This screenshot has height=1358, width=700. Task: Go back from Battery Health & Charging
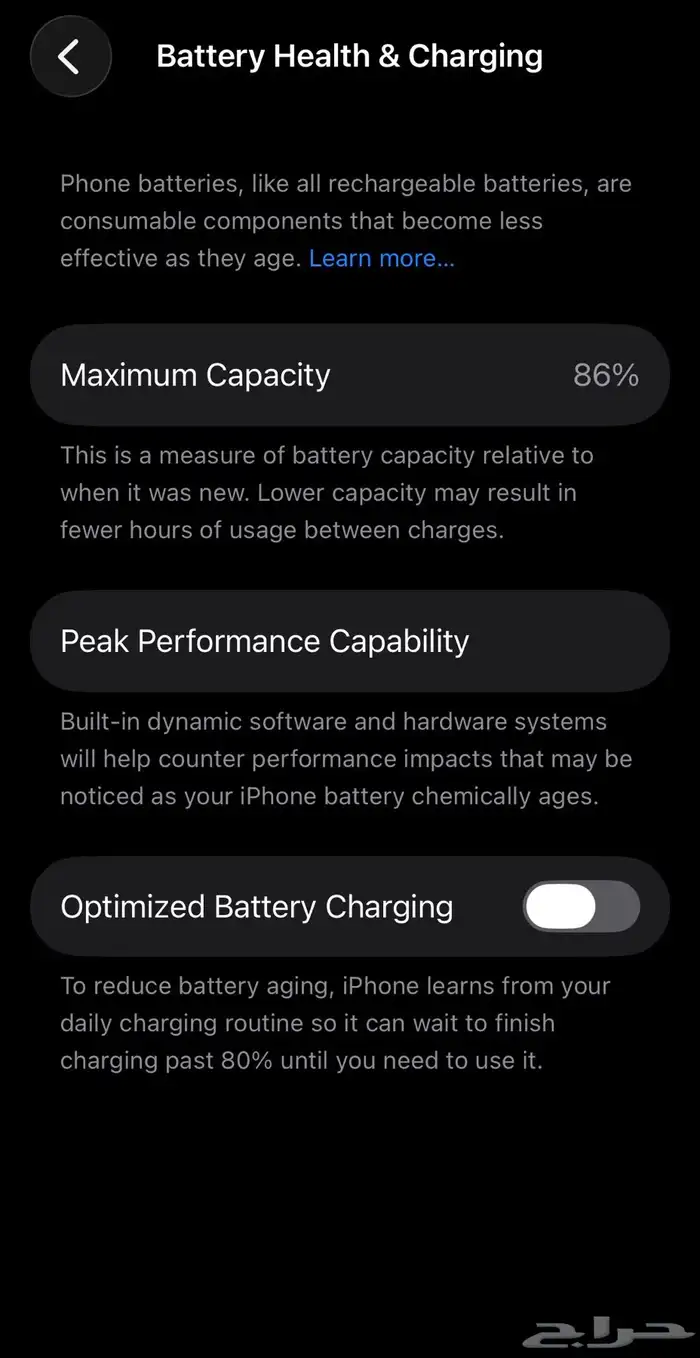(x=70, y=57)
